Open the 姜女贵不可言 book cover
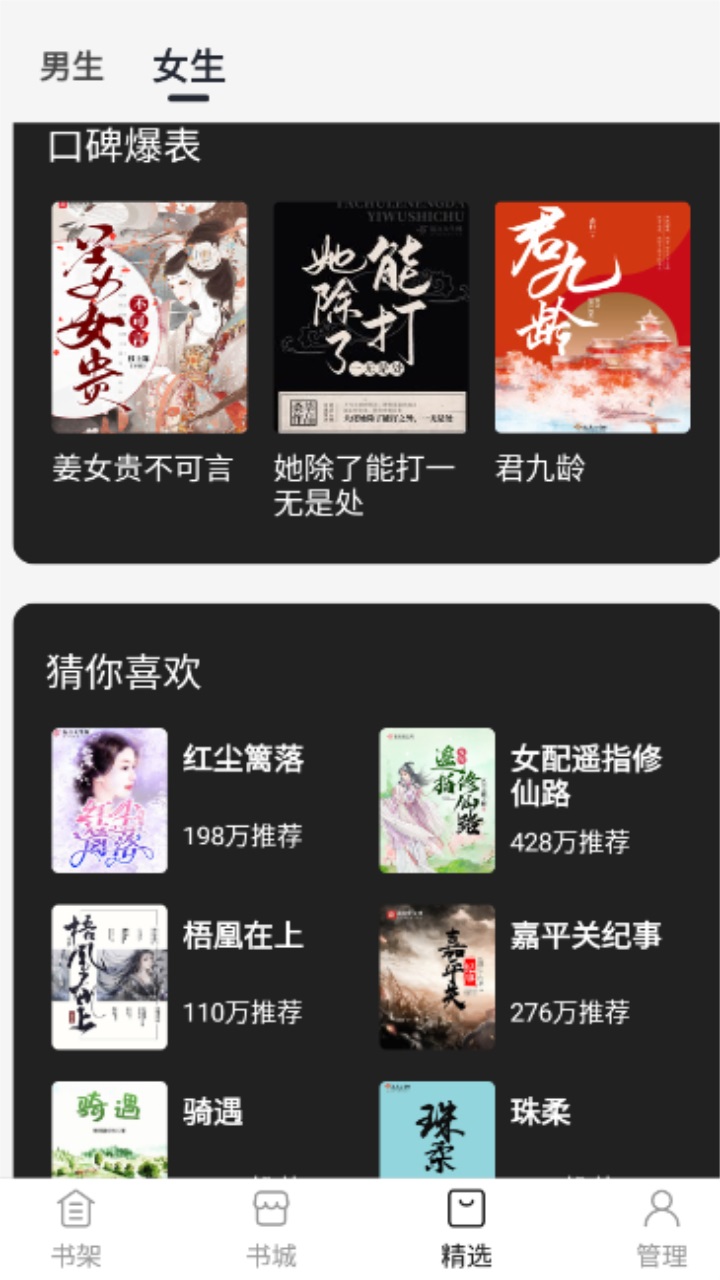Viewport: 720px width, 1280px height. [148, 315]
